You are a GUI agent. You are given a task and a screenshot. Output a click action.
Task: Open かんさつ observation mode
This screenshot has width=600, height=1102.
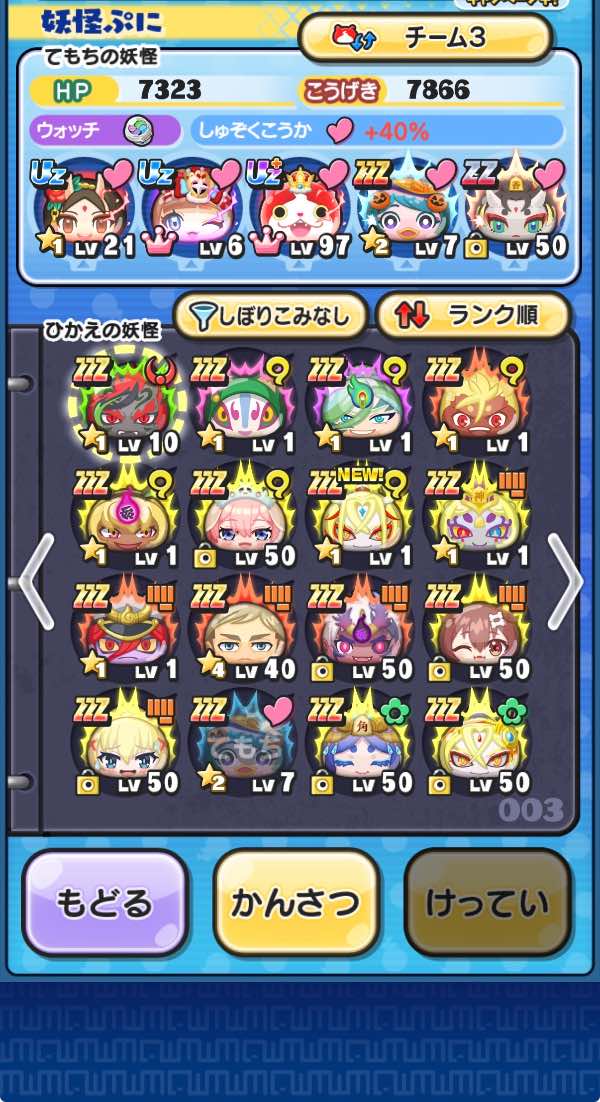click(x=296, y=902)
